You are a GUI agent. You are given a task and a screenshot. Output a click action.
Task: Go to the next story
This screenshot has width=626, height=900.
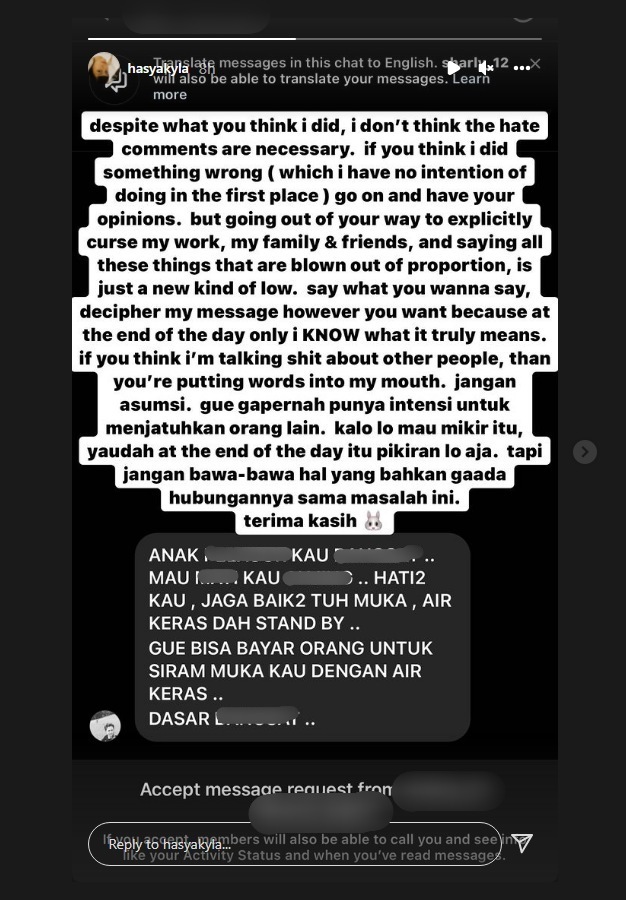point(585,452)
